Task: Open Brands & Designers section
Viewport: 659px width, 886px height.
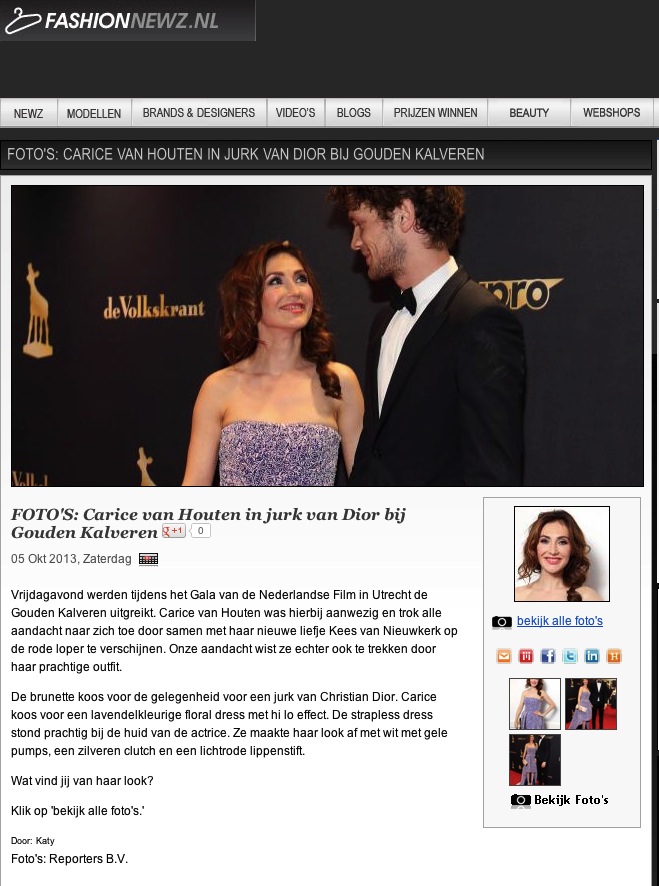Action: [199, 113]
